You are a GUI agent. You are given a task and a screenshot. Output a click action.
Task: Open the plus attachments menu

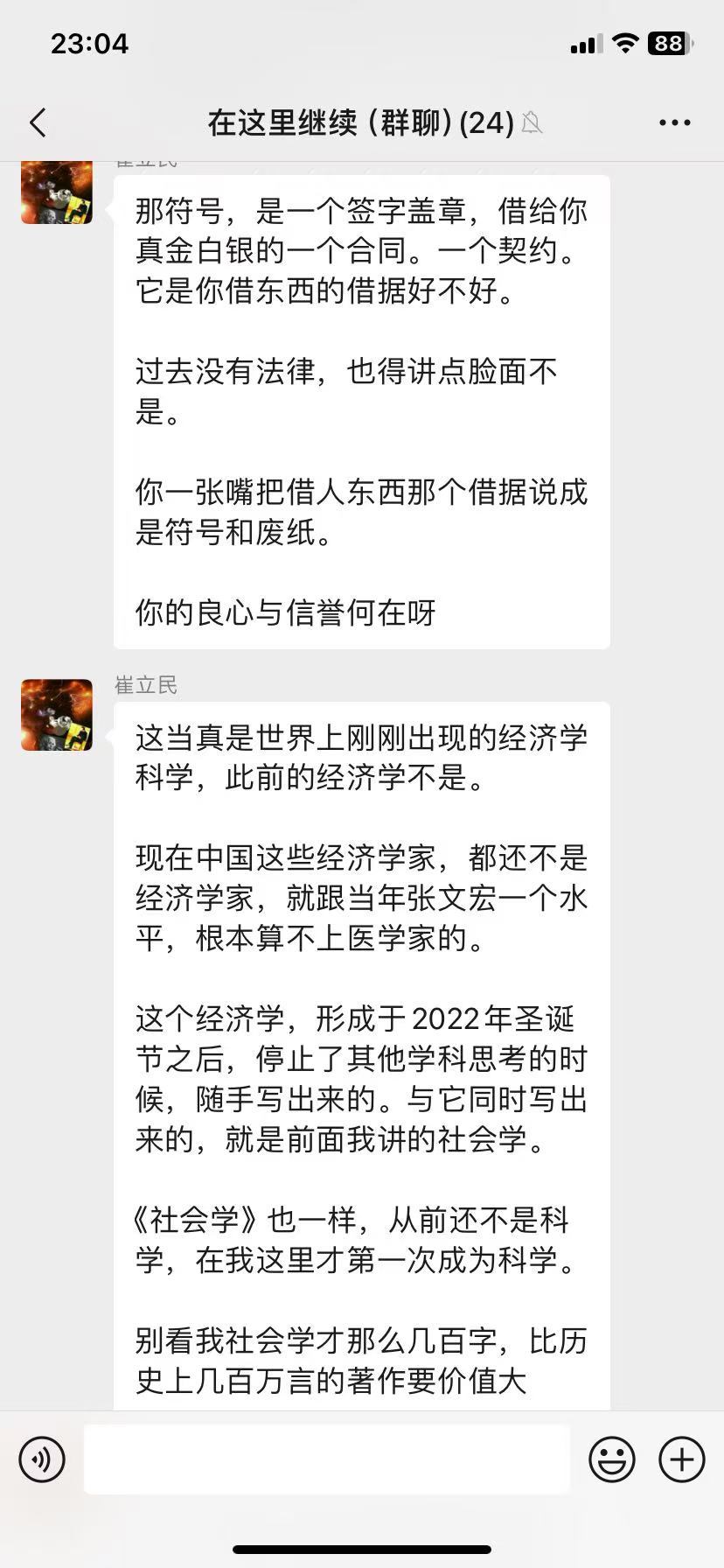click(682, 1459)
